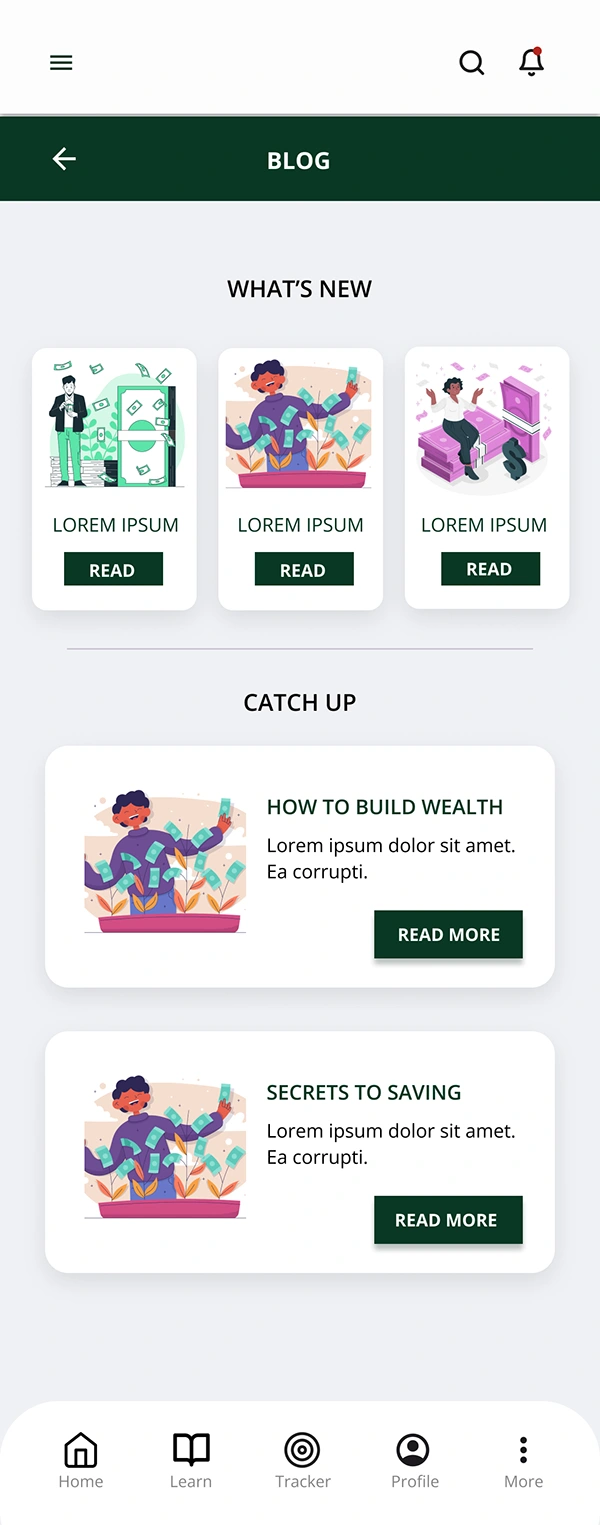Open the More tab
This screenshot has height=1525, width=600.
pyautogui.click(x=523, y=1460)
